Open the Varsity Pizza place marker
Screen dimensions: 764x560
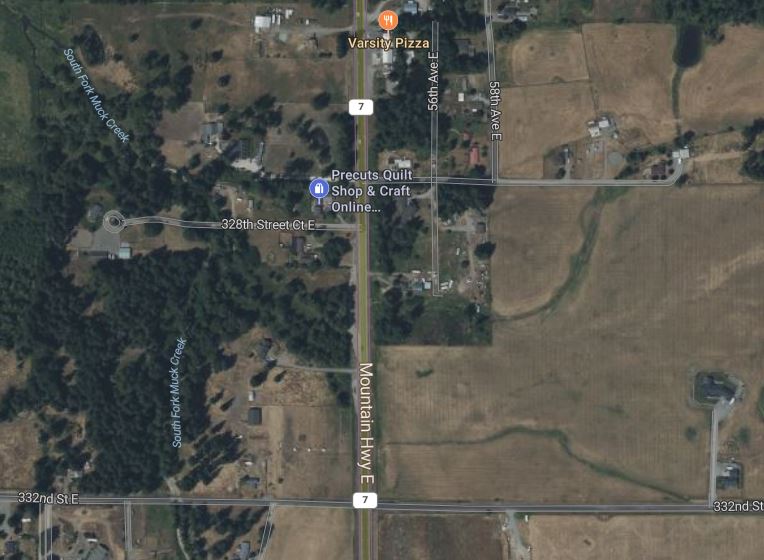click(x=388, y=19)
